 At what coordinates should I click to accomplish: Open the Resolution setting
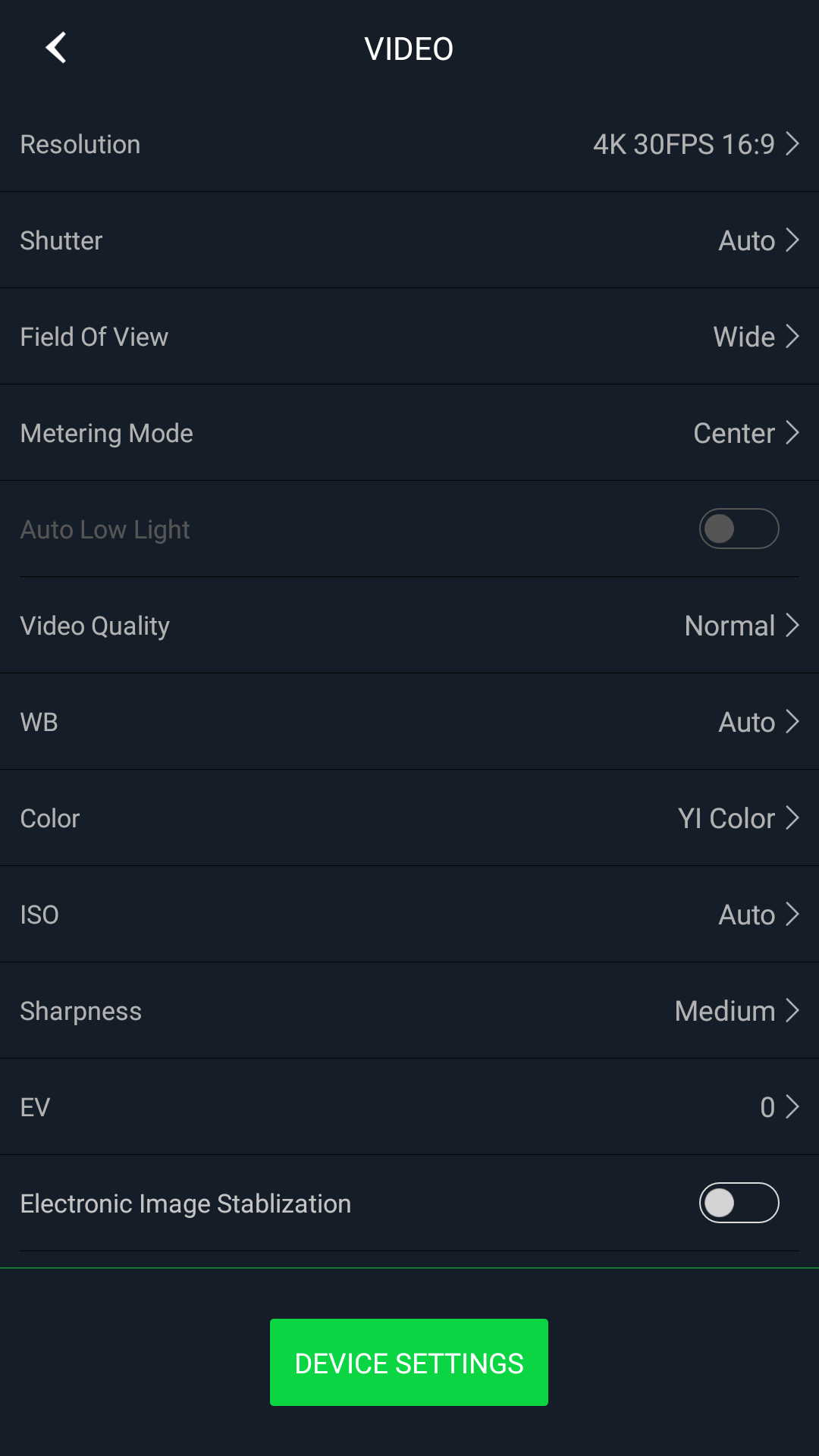click(x=409, y=144)
